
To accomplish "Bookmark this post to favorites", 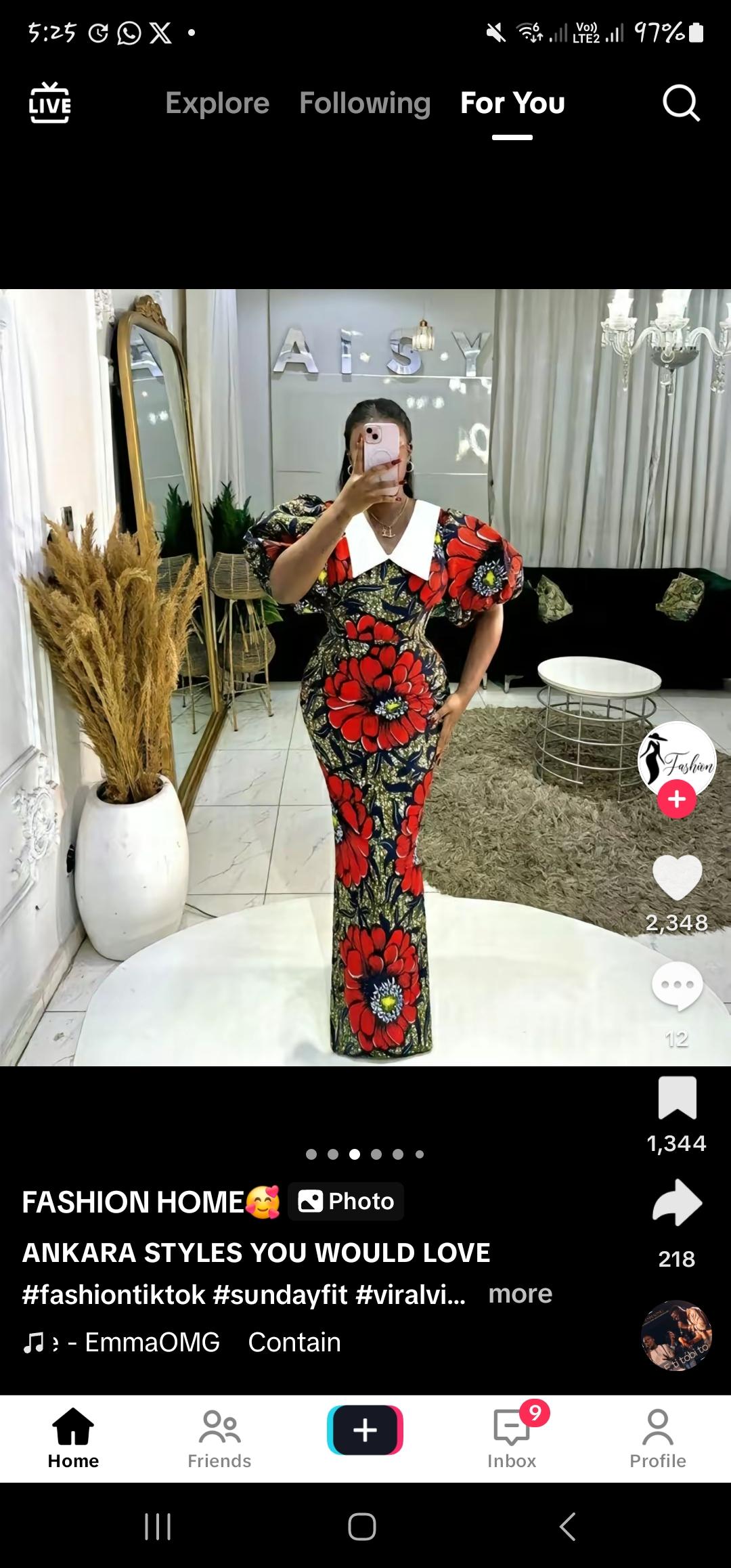I will pyautogui.click(x=677, y=1098).
